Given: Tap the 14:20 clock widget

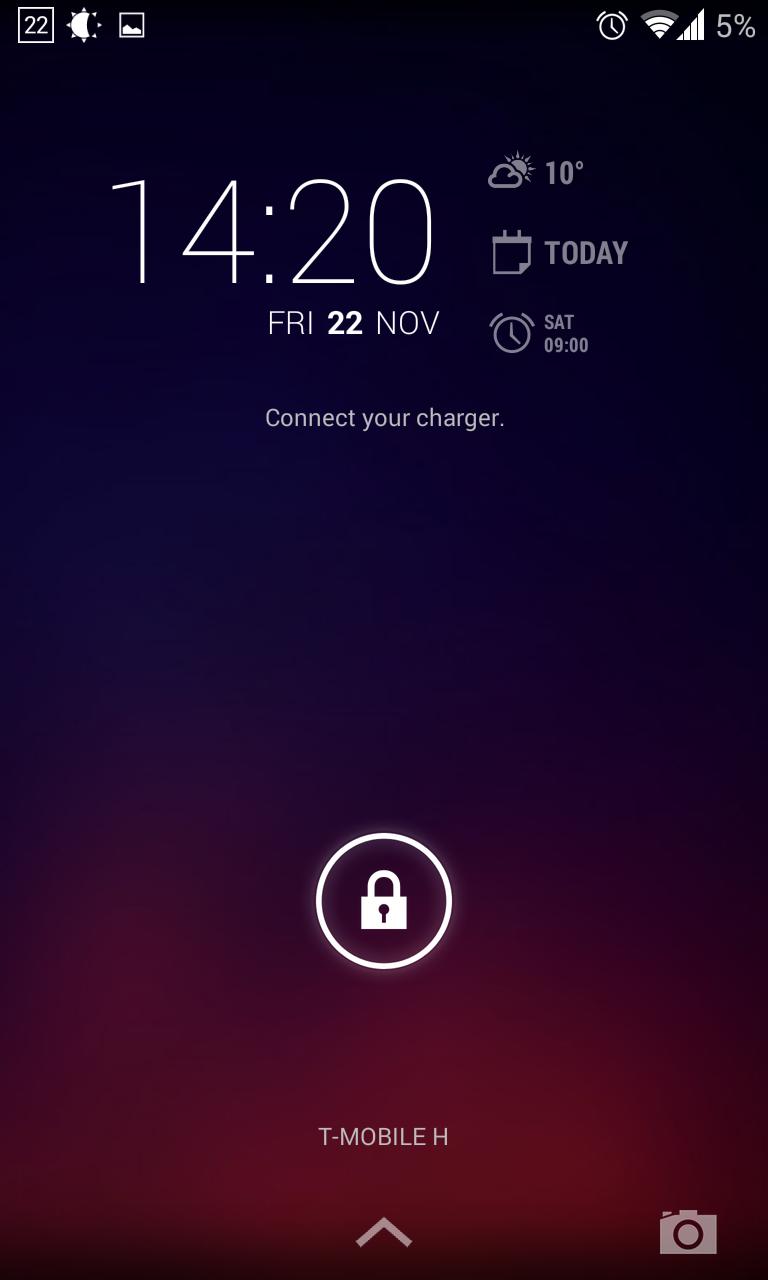Looking at the screenshot, I should [271, 232].
